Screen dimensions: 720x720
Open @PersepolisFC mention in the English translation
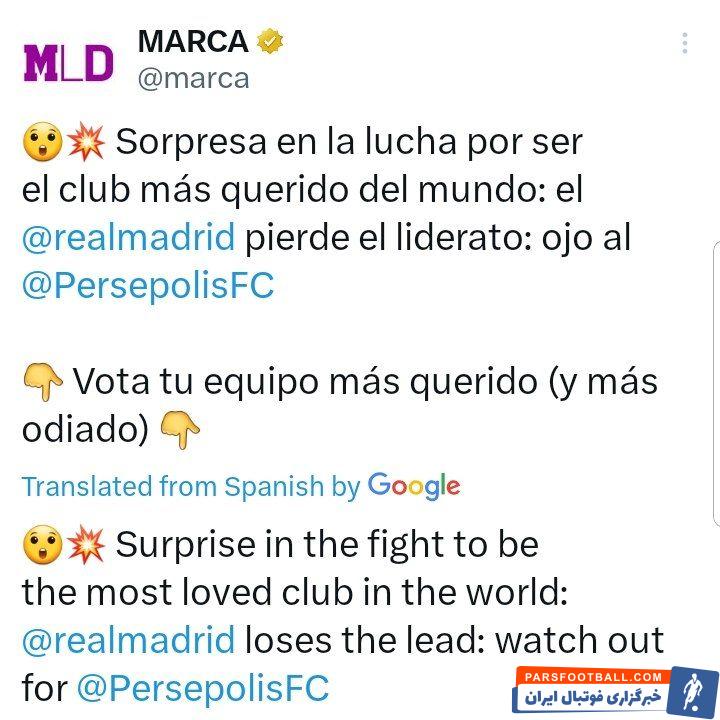coord(202,687)
